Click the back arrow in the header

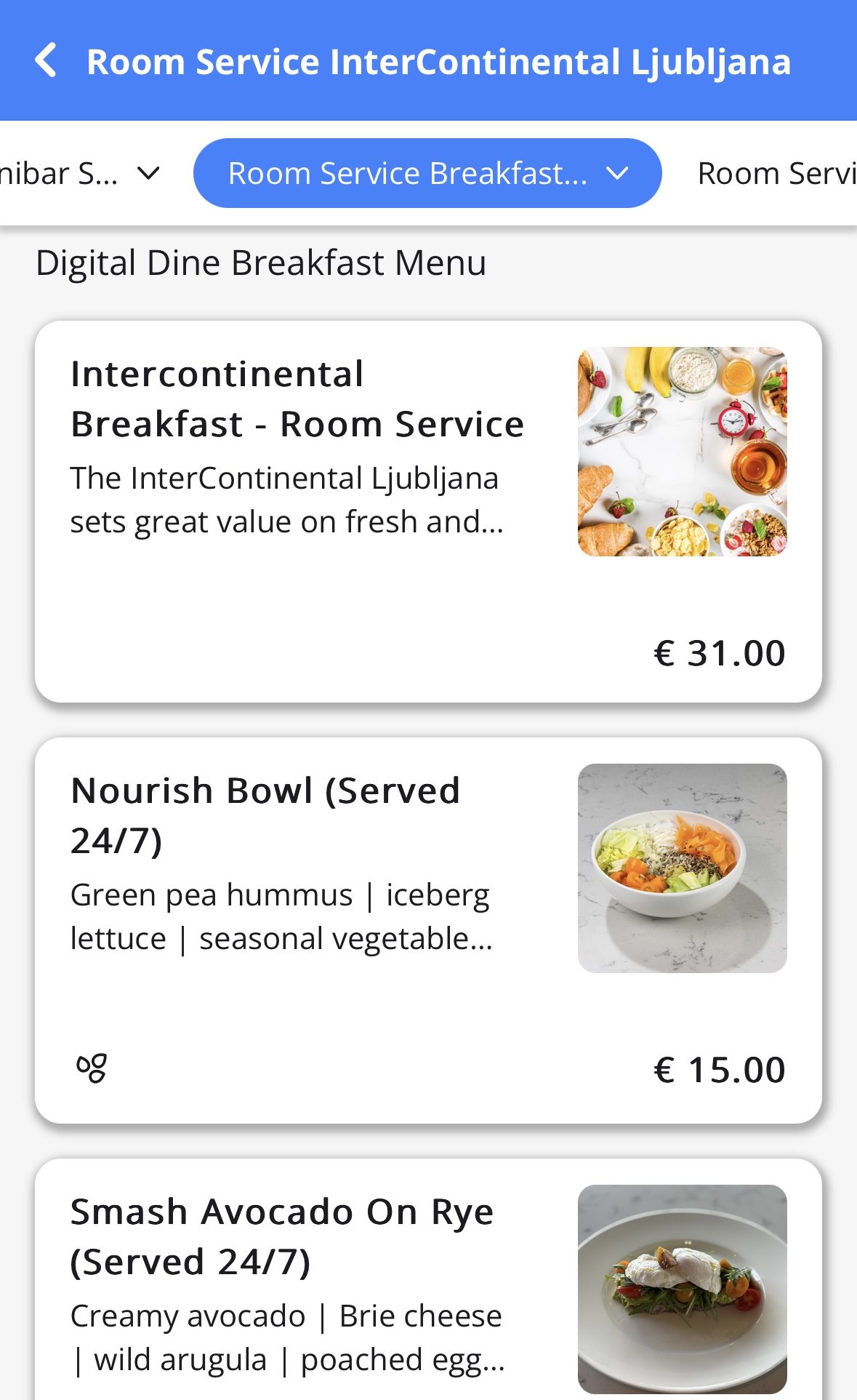[47, 60]
